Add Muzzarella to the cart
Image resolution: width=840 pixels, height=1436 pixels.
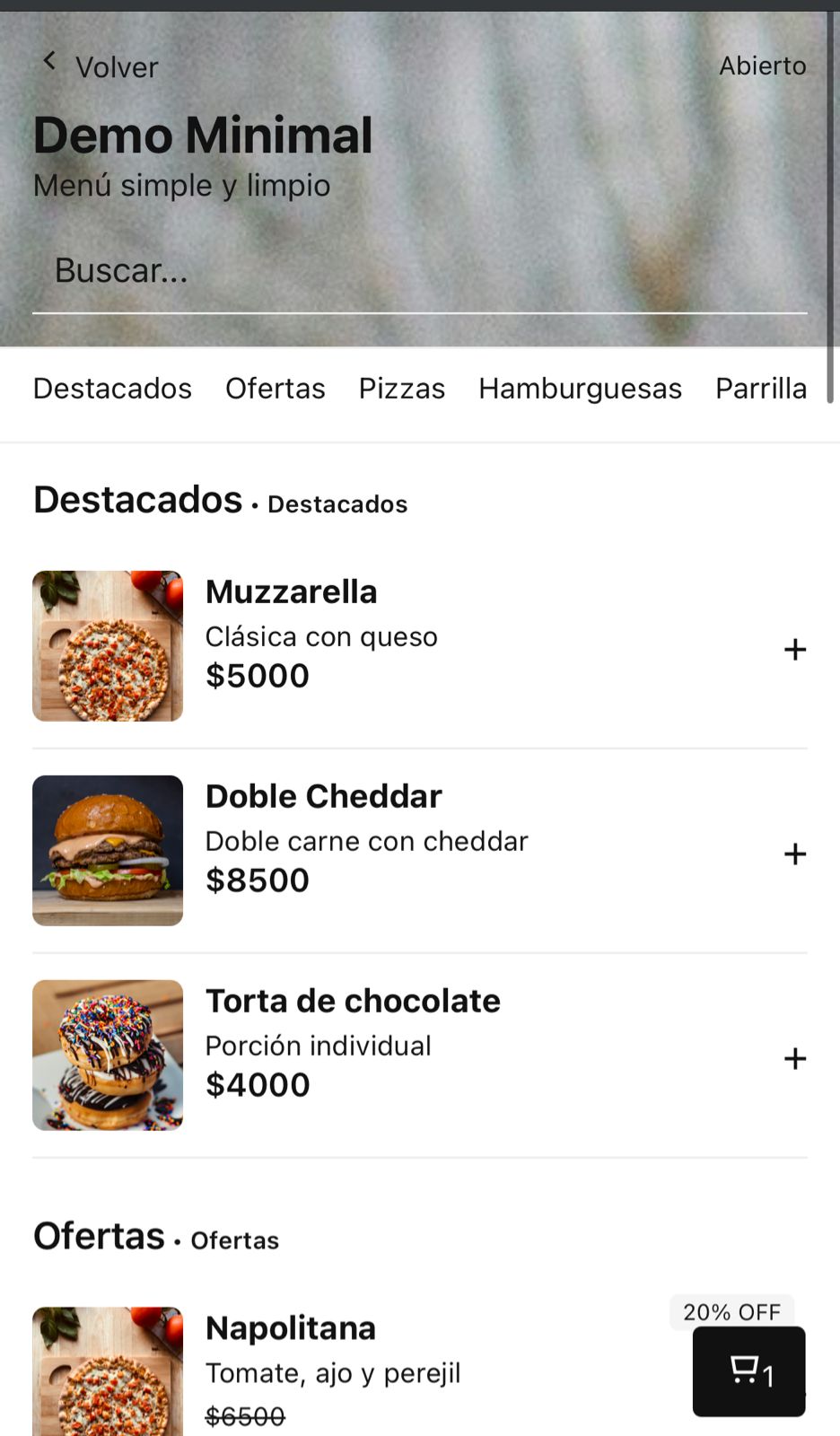pyautogui.click(x=794, y=649)
